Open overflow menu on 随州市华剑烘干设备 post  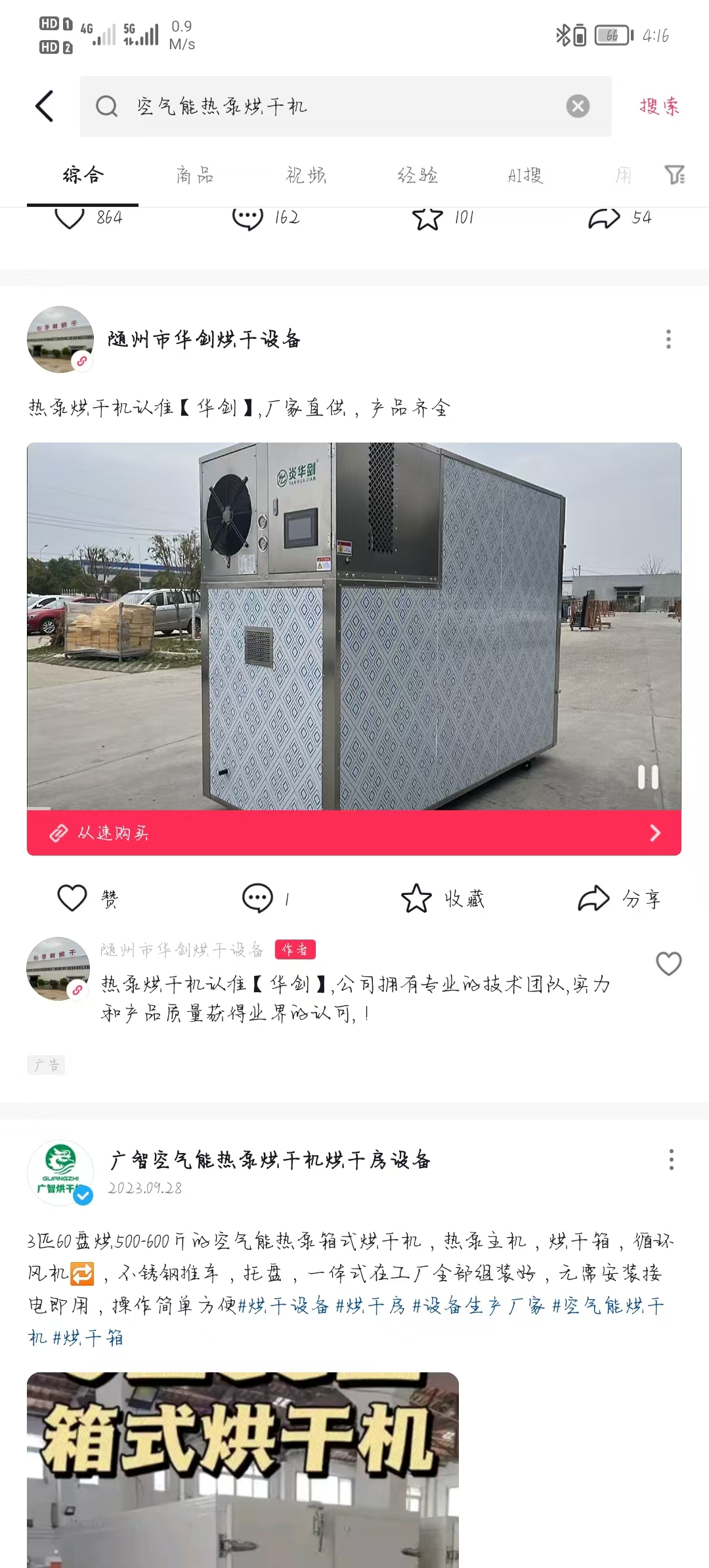coord(668,339)
